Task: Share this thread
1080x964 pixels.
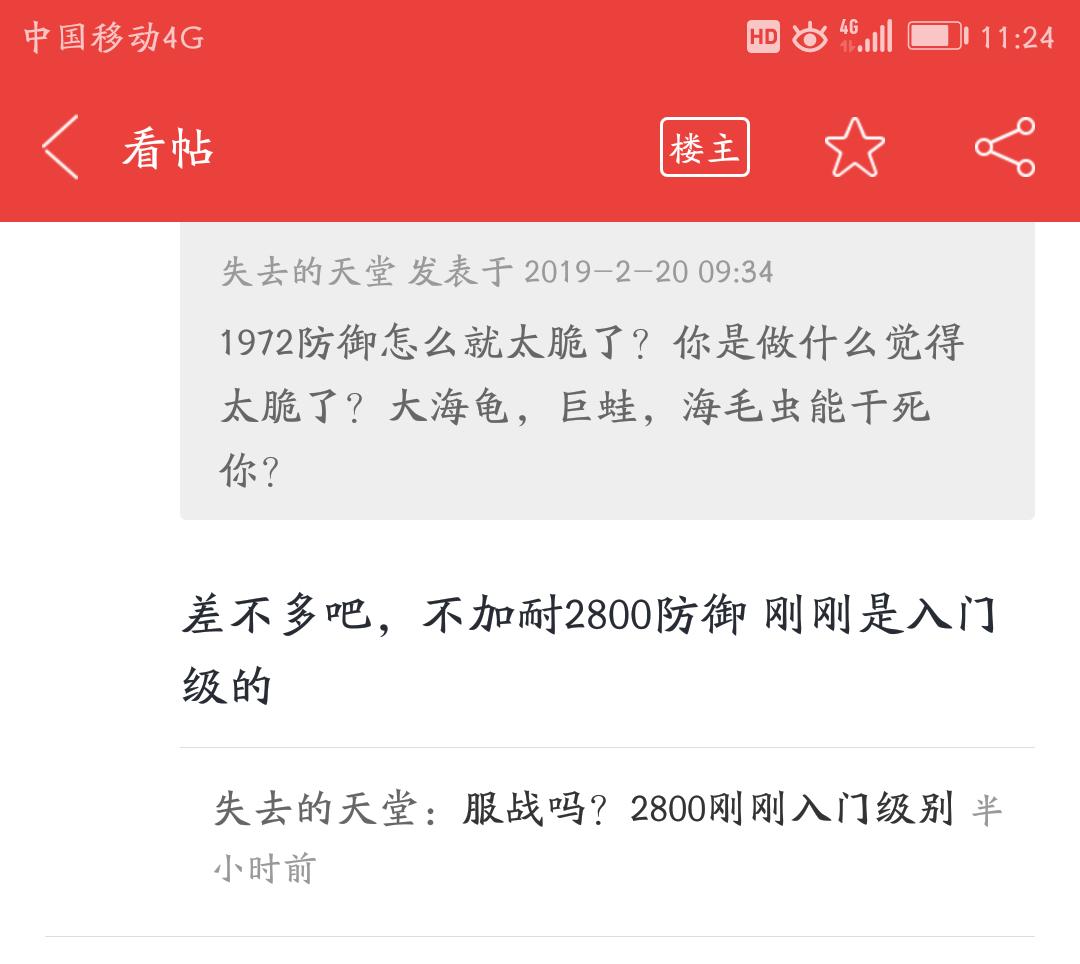Action: [1004, 148]
